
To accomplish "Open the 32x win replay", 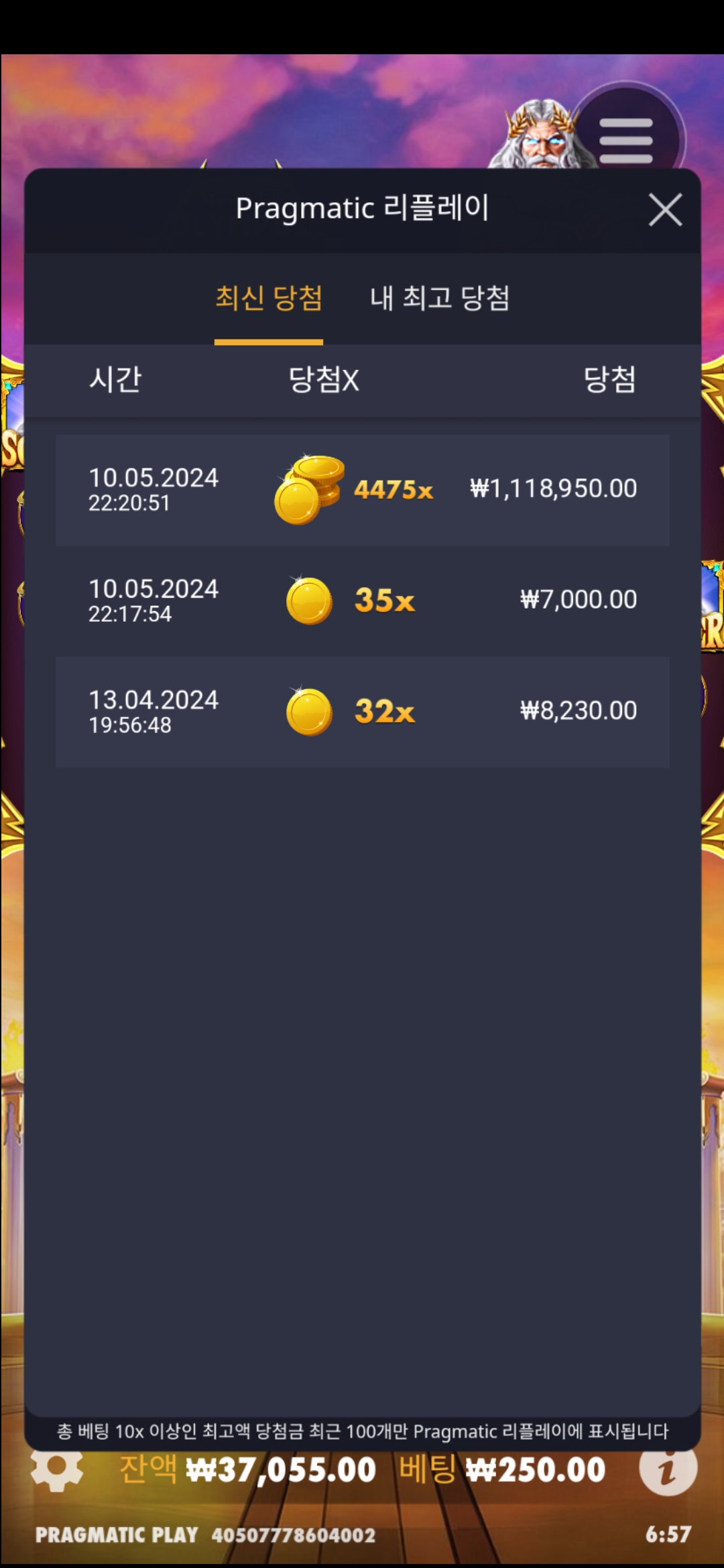I will (362, 712).
